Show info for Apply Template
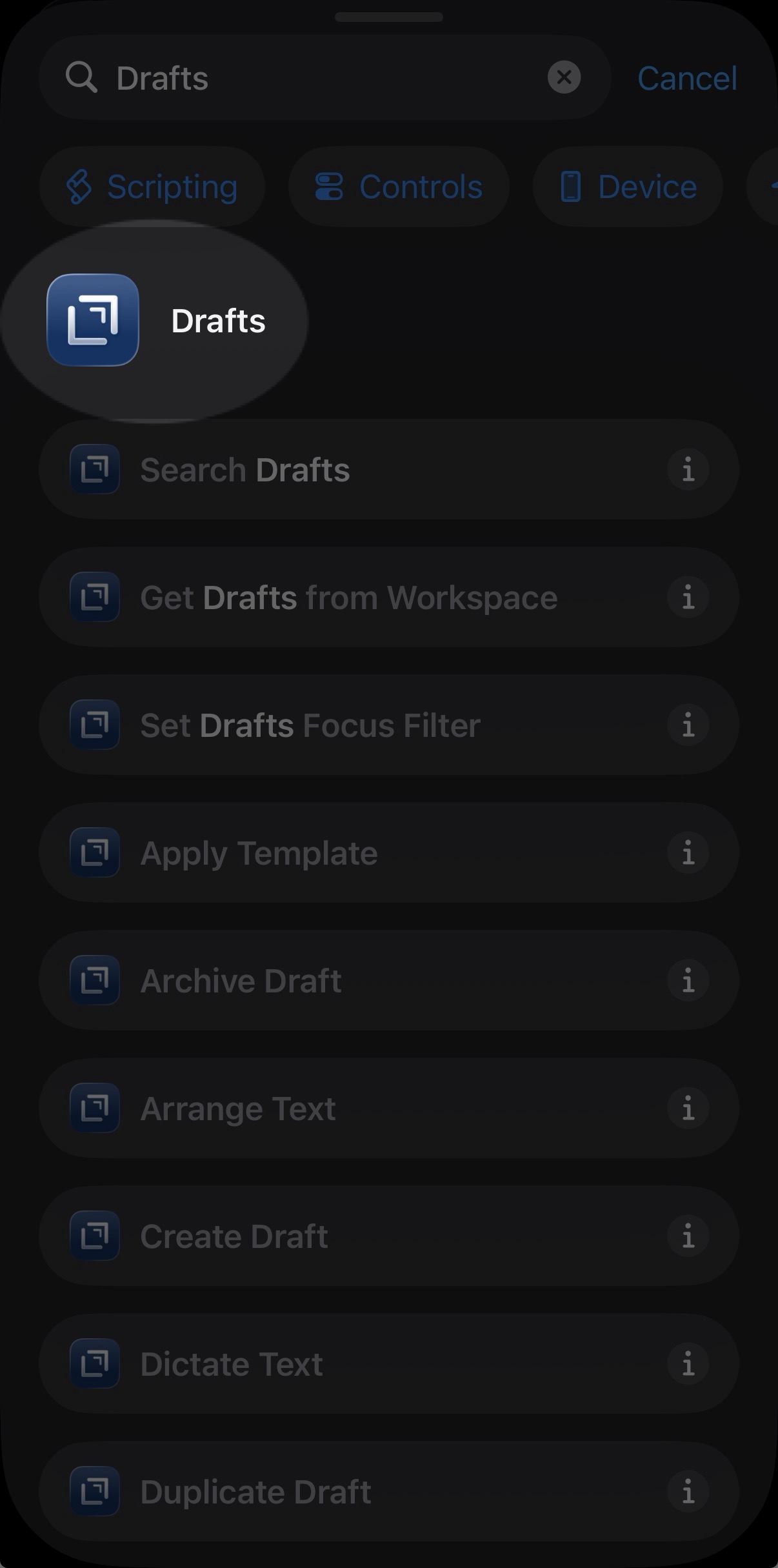 688,853
